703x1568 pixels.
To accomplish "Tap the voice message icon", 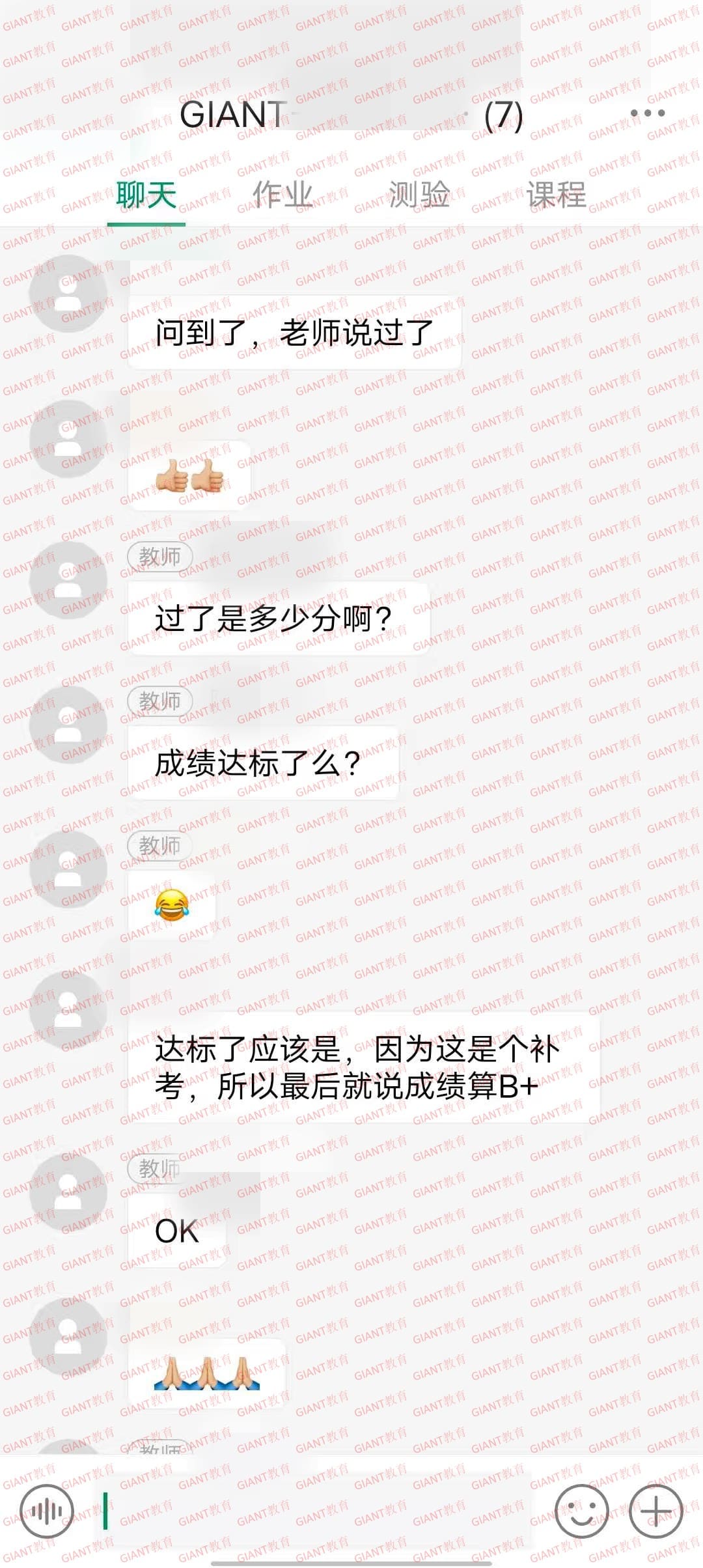I will coord(47,1511).
